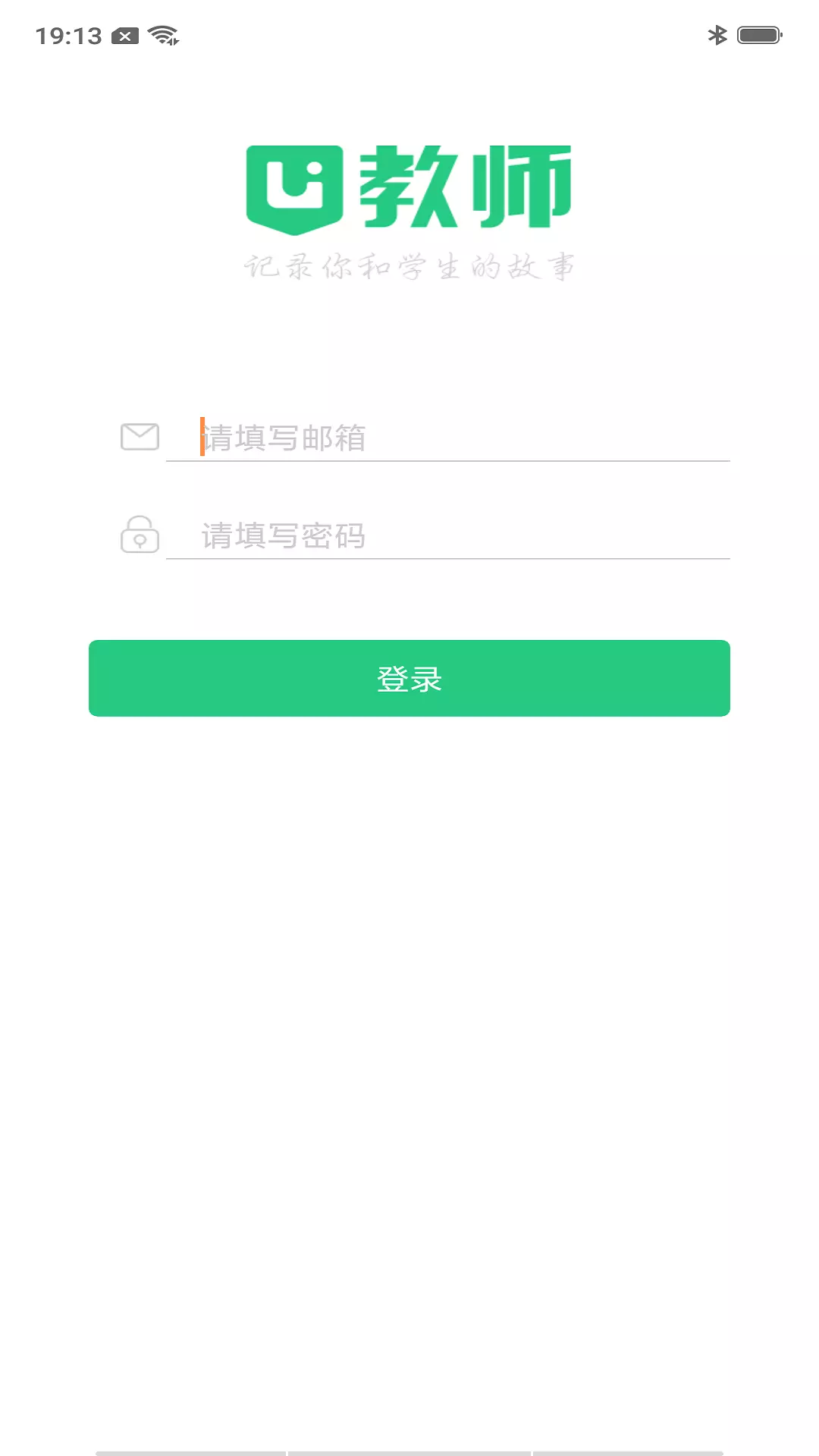819x1456 pixels.
Task: Tap the slogan 记录你和学生的故事
Action: 409,265
